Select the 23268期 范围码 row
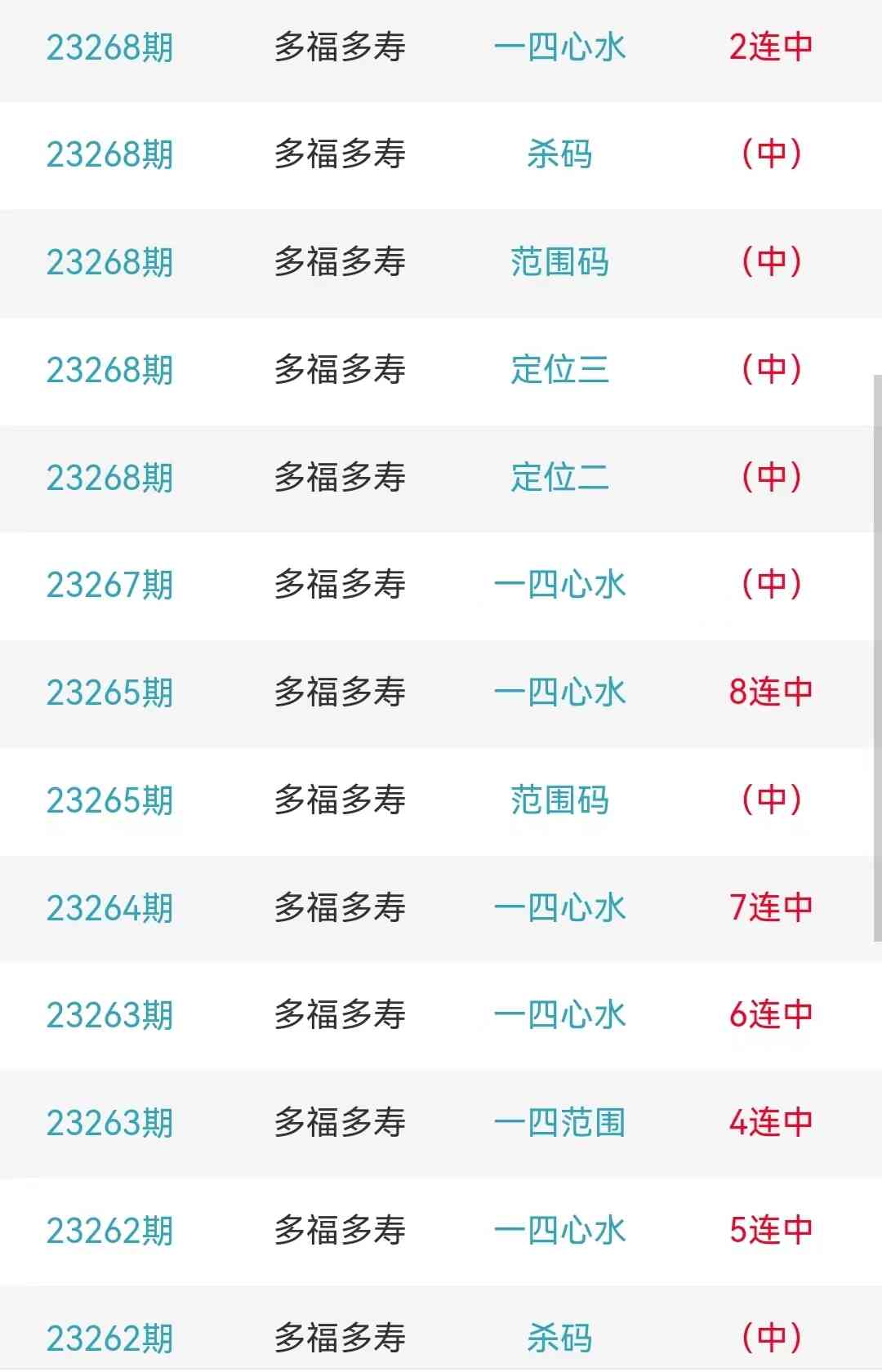The height and width of the screenshot is (1372, 882). pyautogui.click(x=559, y=262)
